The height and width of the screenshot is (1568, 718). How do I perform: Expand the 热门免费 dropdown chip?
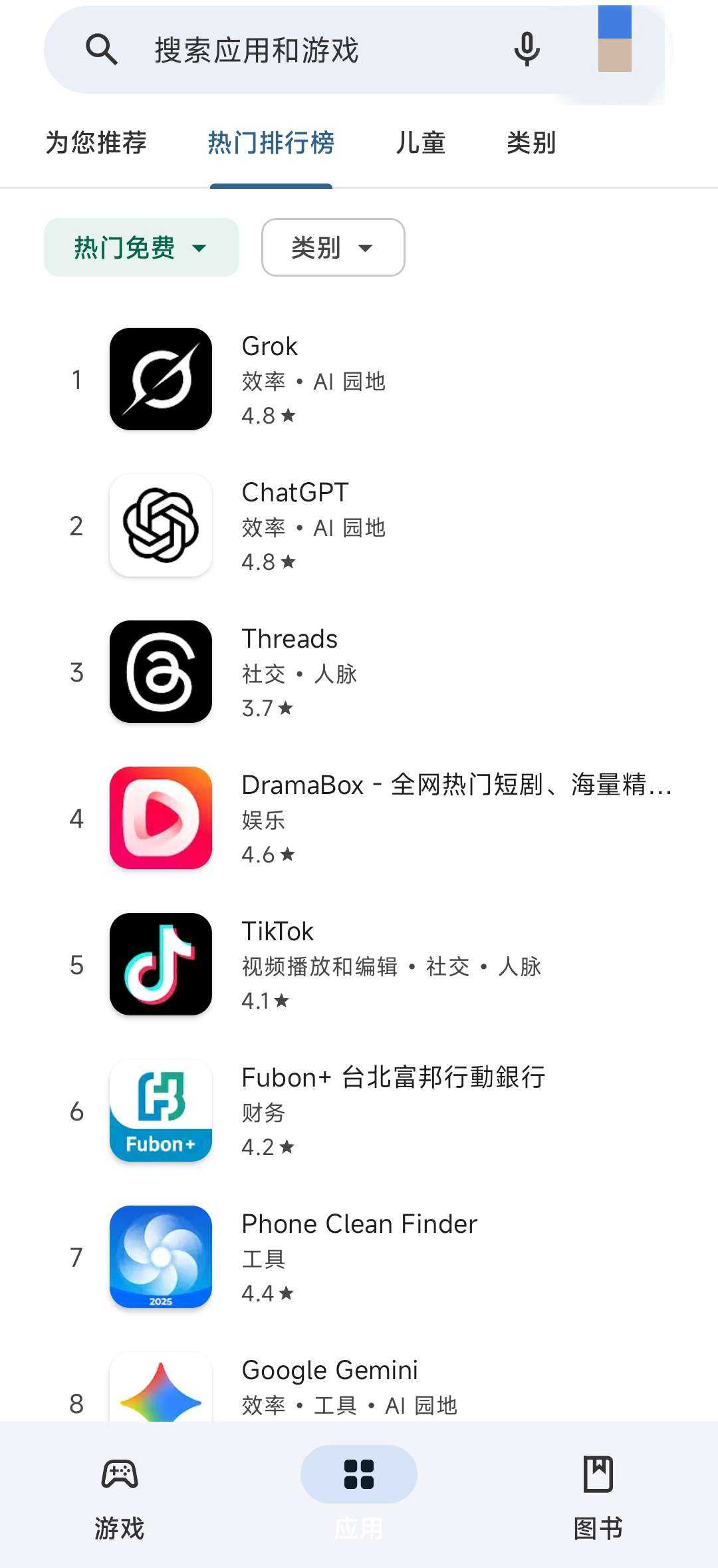pyautogui.click(x=142, y=247)
